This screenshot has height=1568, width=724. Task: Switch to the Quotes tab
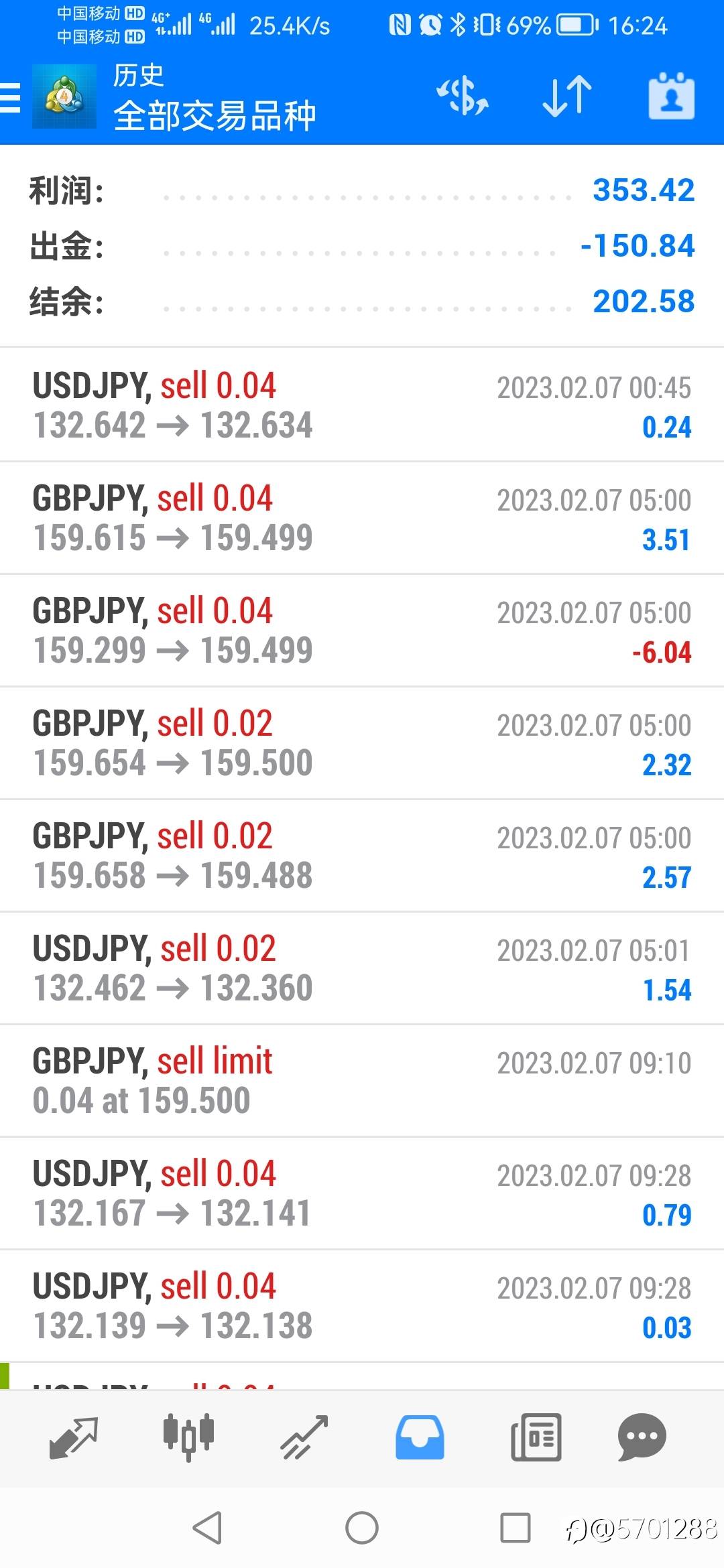pyautogui.click(x=74, y=1437)
